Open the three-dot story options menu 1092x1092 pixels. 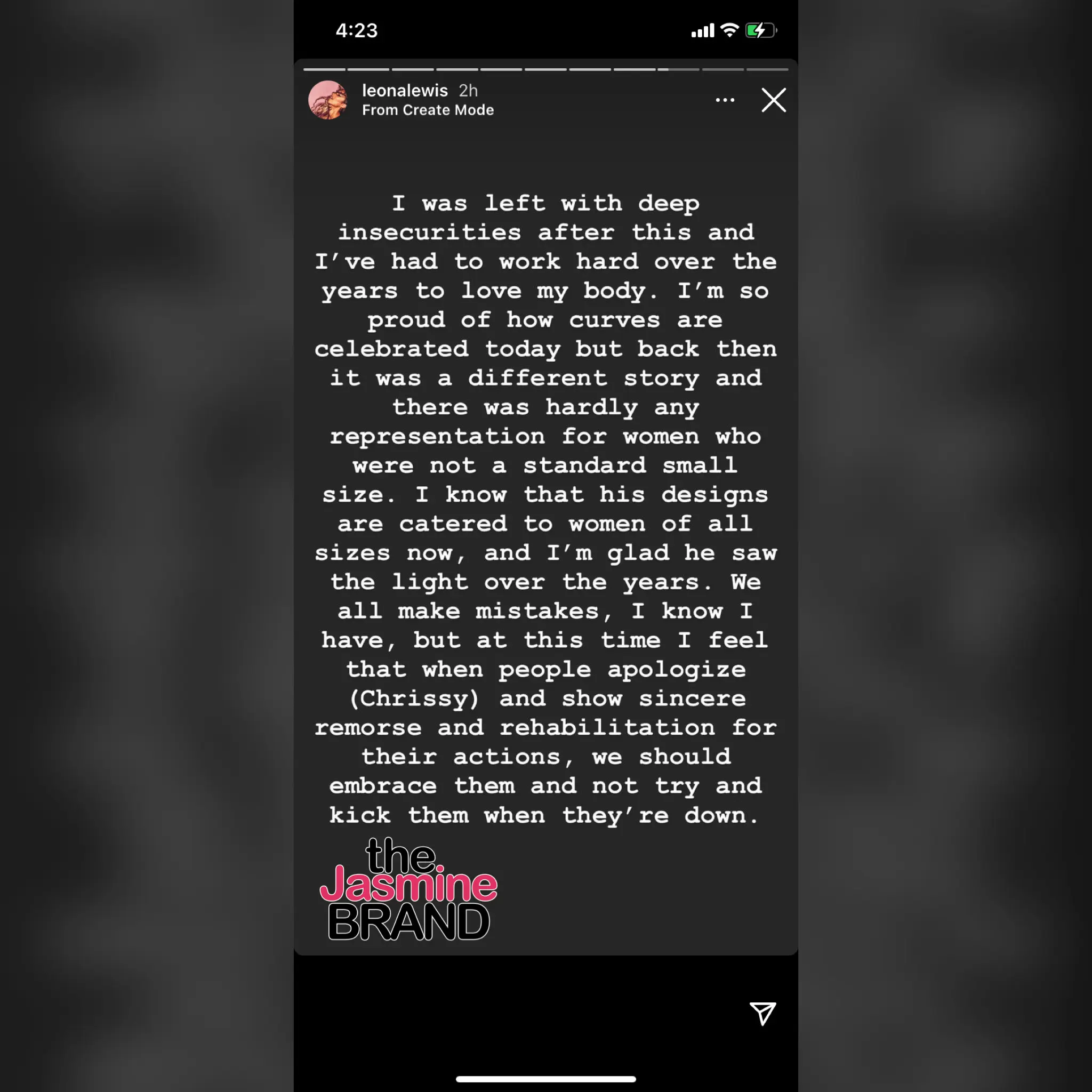(725, 100)
